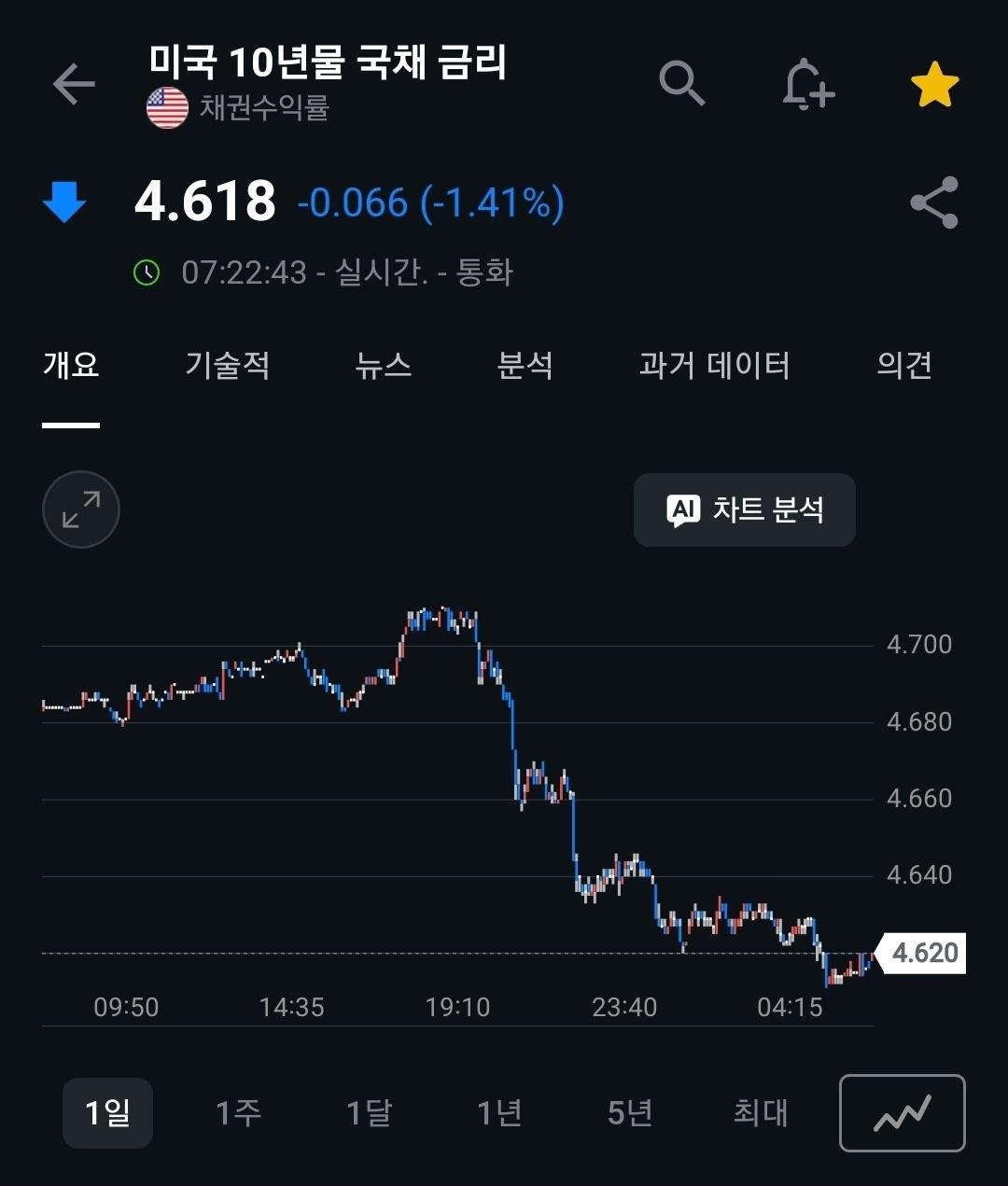Change chart type with line icon button

click(903, 1113)
